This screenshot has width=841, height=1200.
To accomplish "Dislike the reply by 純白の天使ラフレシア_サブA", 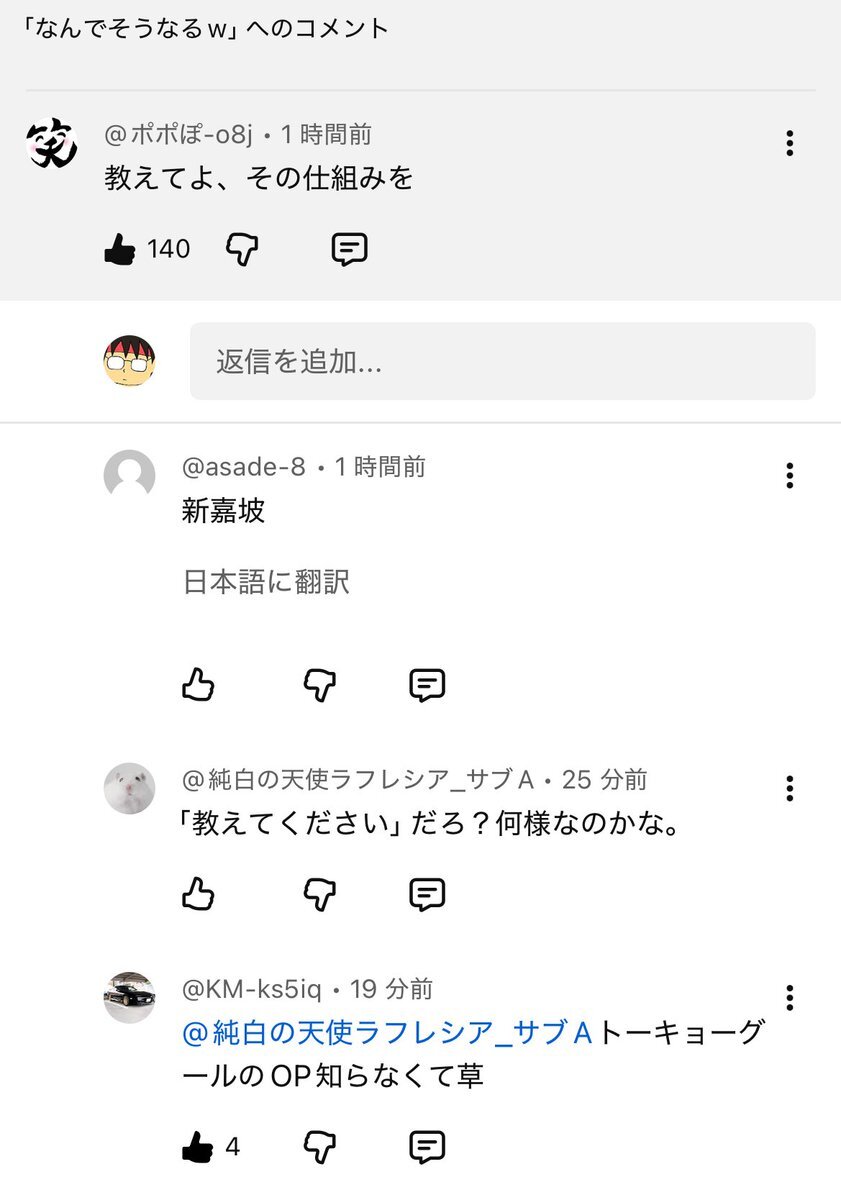I will [x=319, y=894].
